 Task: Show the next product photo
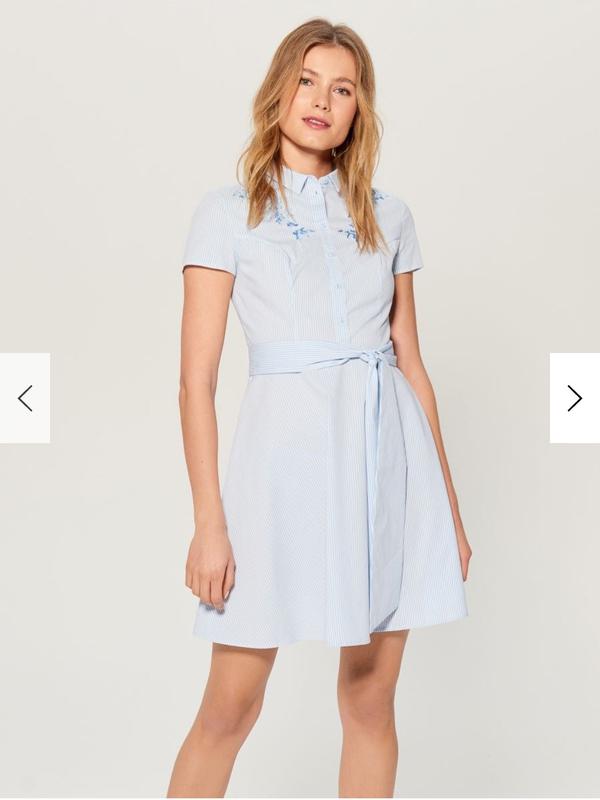coord(574,398)
